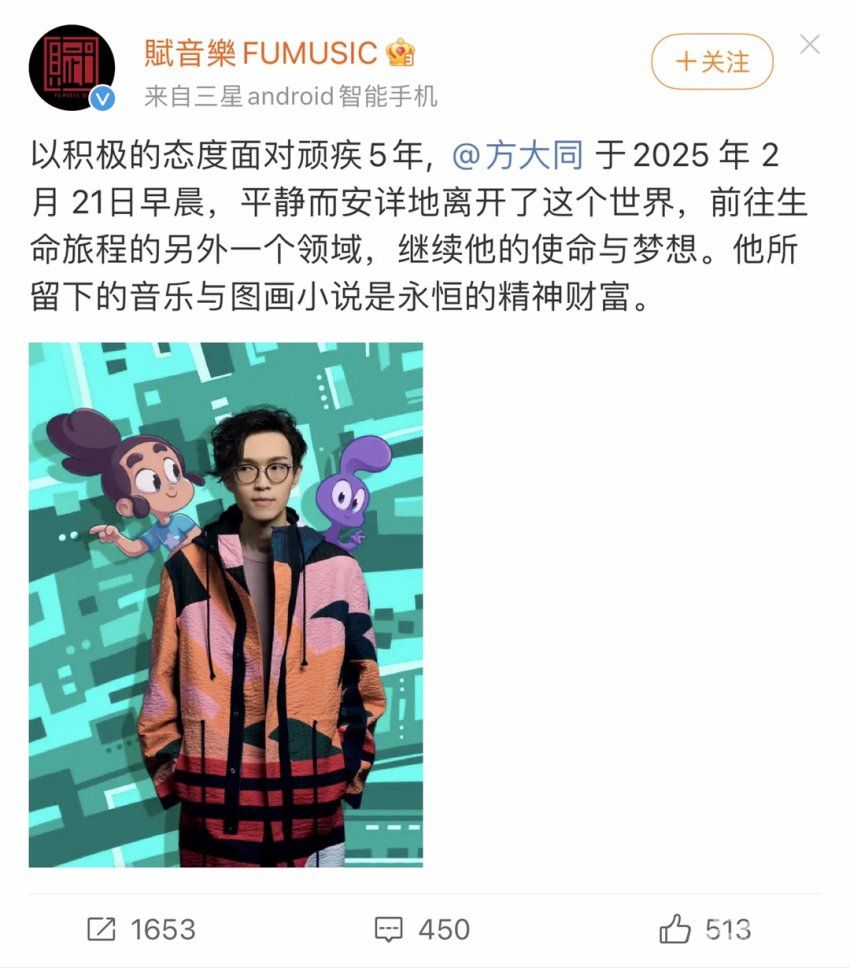
Task: Follow the account with the +关注 button
Action: 712,62
